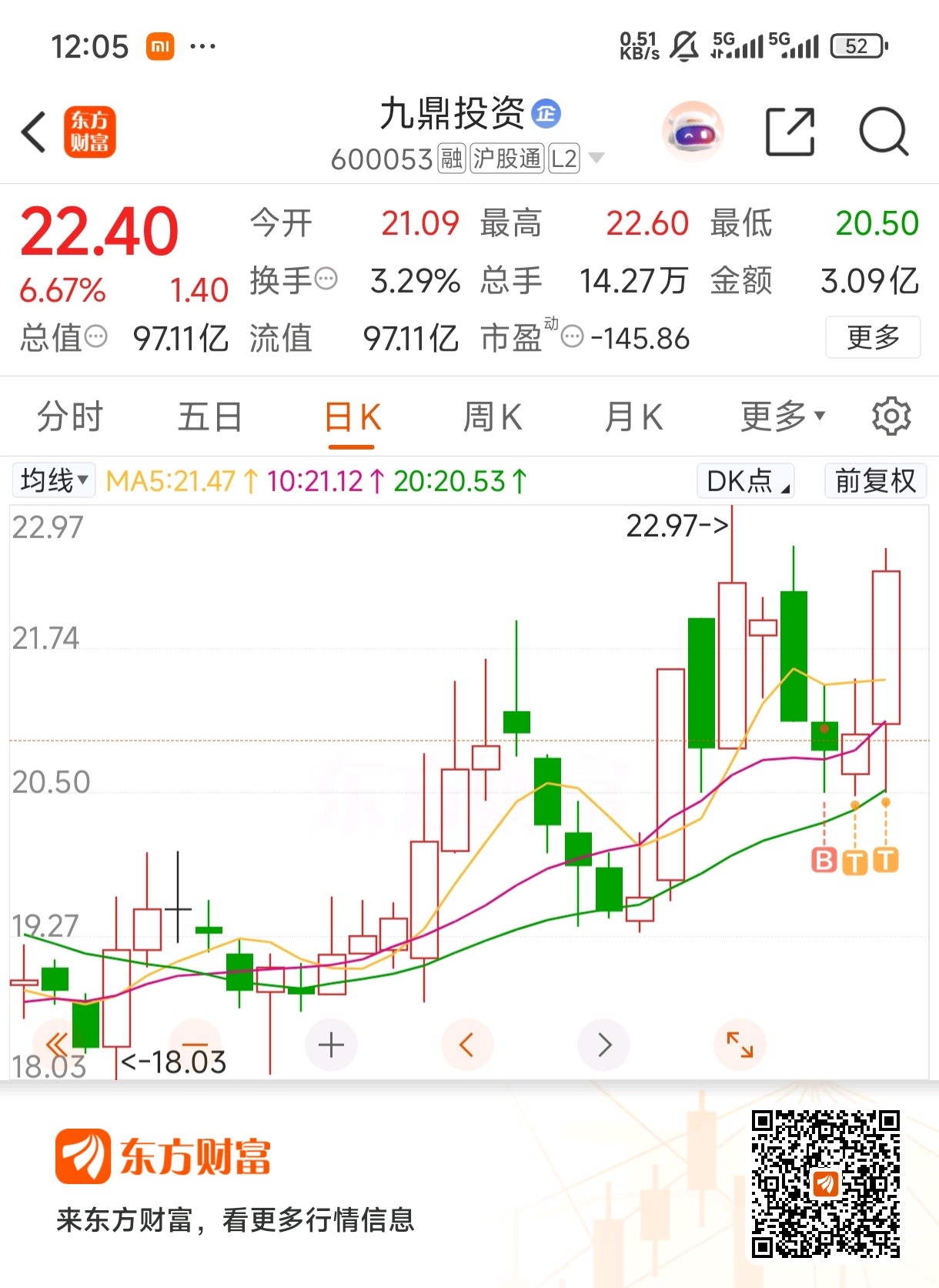
Task: Share this stock page
Action: 790,132
